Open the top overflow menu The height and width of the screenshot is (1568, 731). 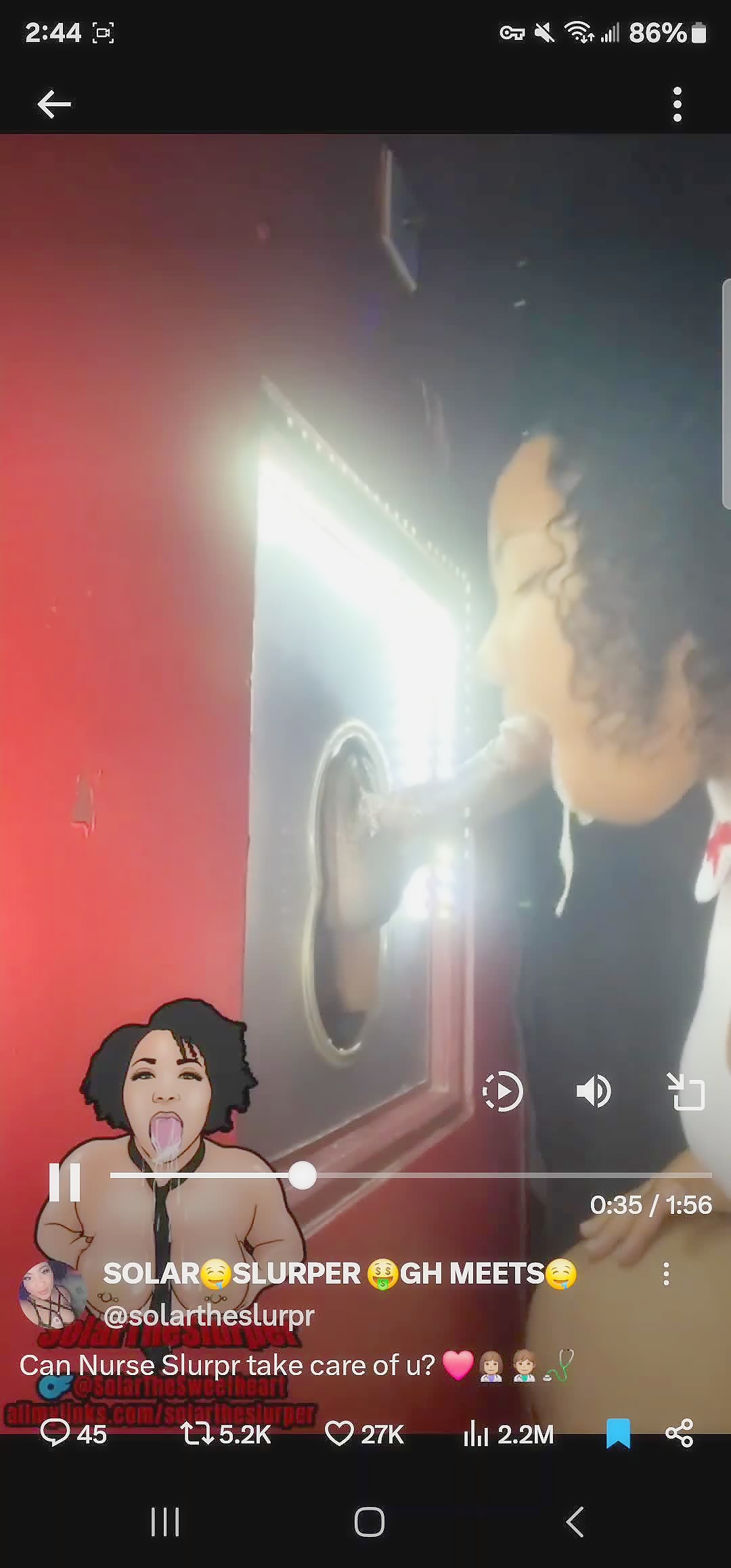(677, 104)
